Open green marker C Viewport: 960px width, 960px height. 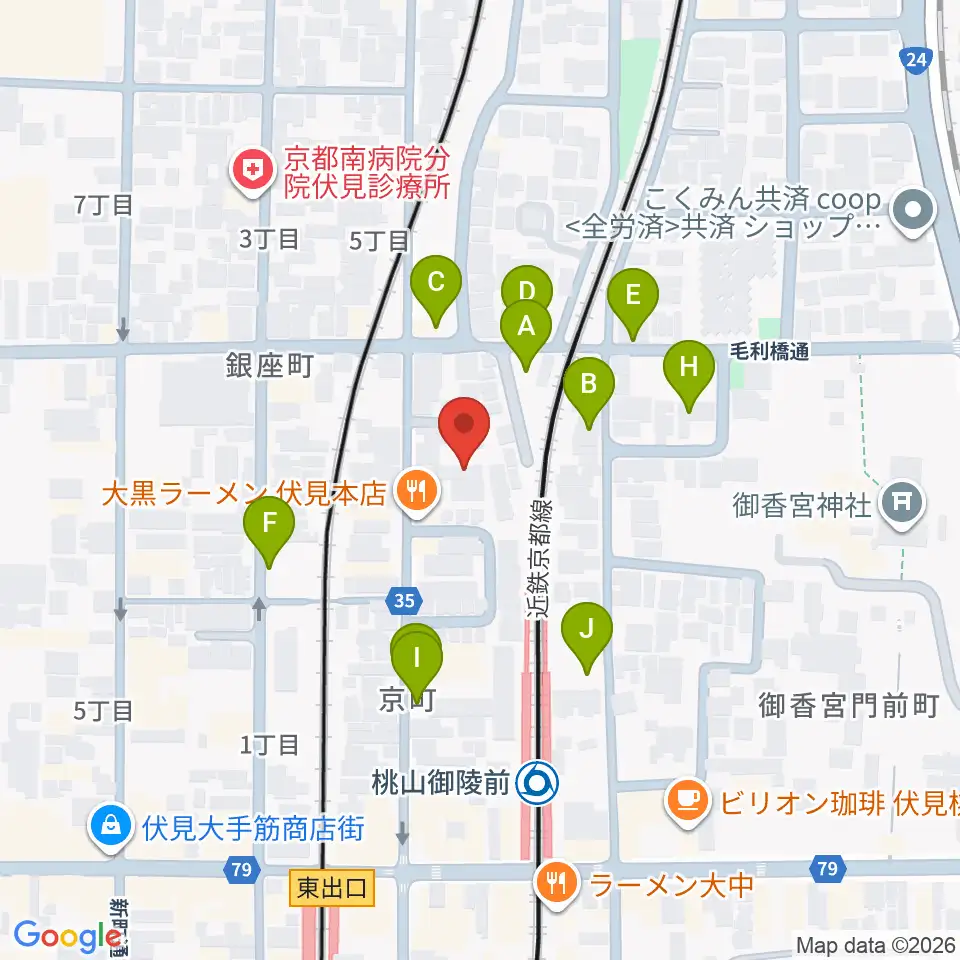[x=435, y=291]
